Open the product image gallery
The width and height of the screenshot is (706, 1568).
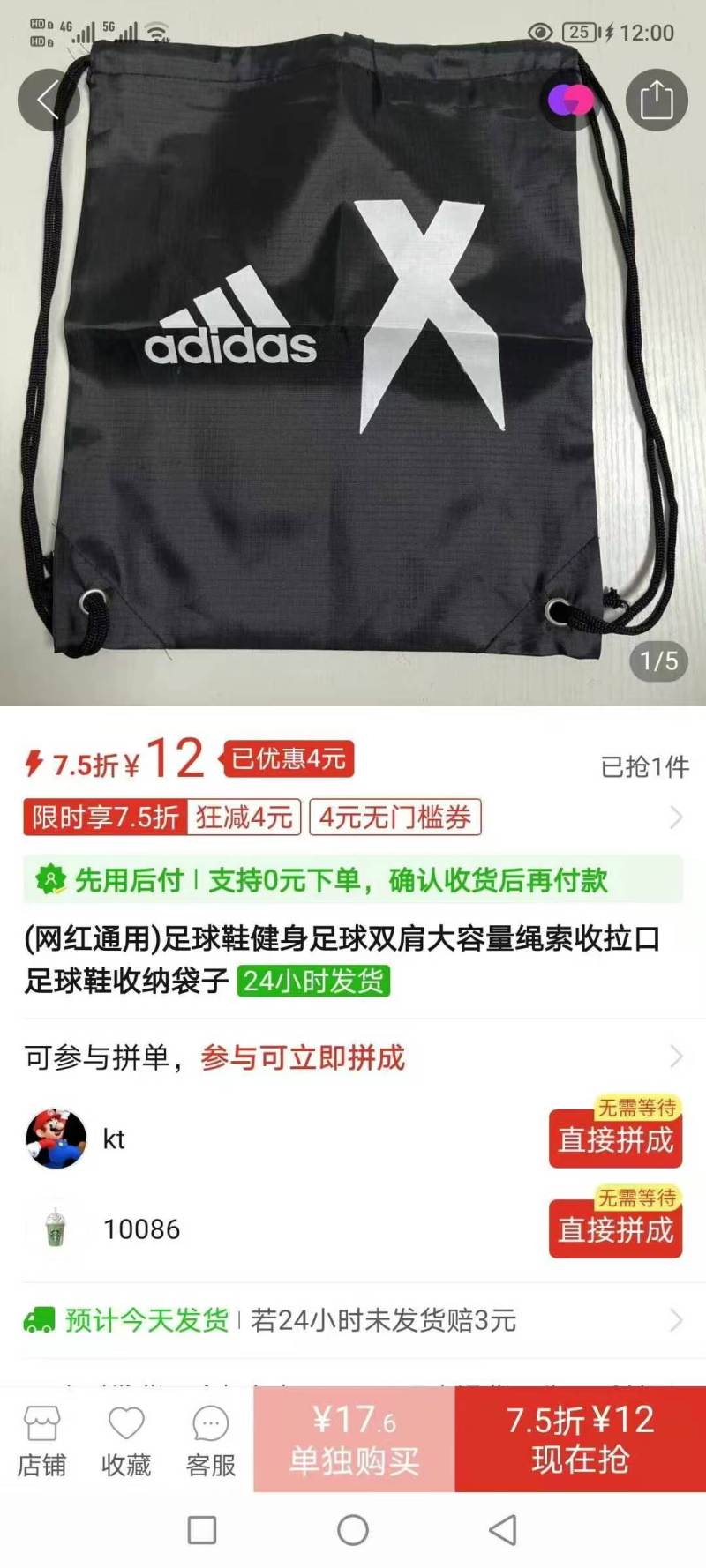[x=353, y=370]
